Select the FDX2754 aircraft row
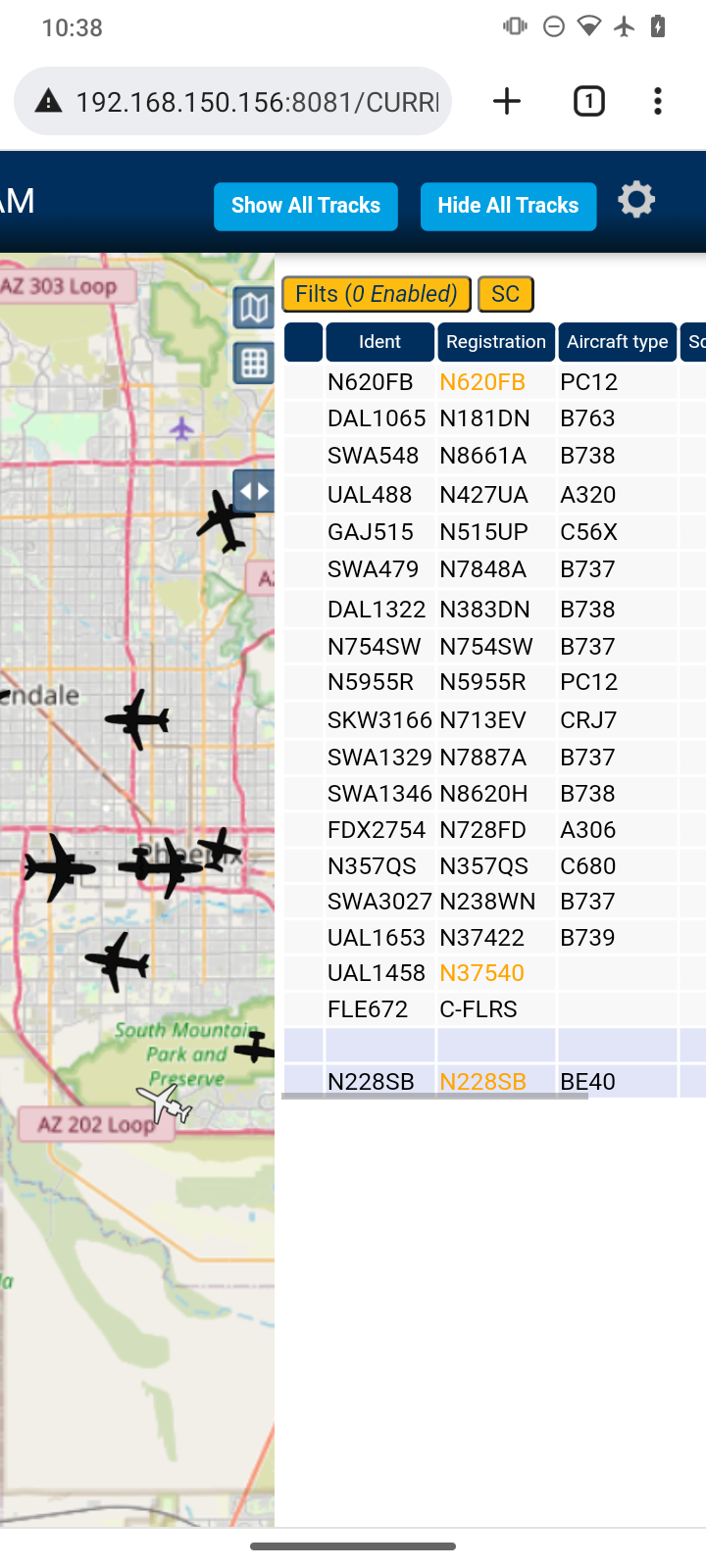This screenshot has height=1568, width=706. (x=495, y=830)
